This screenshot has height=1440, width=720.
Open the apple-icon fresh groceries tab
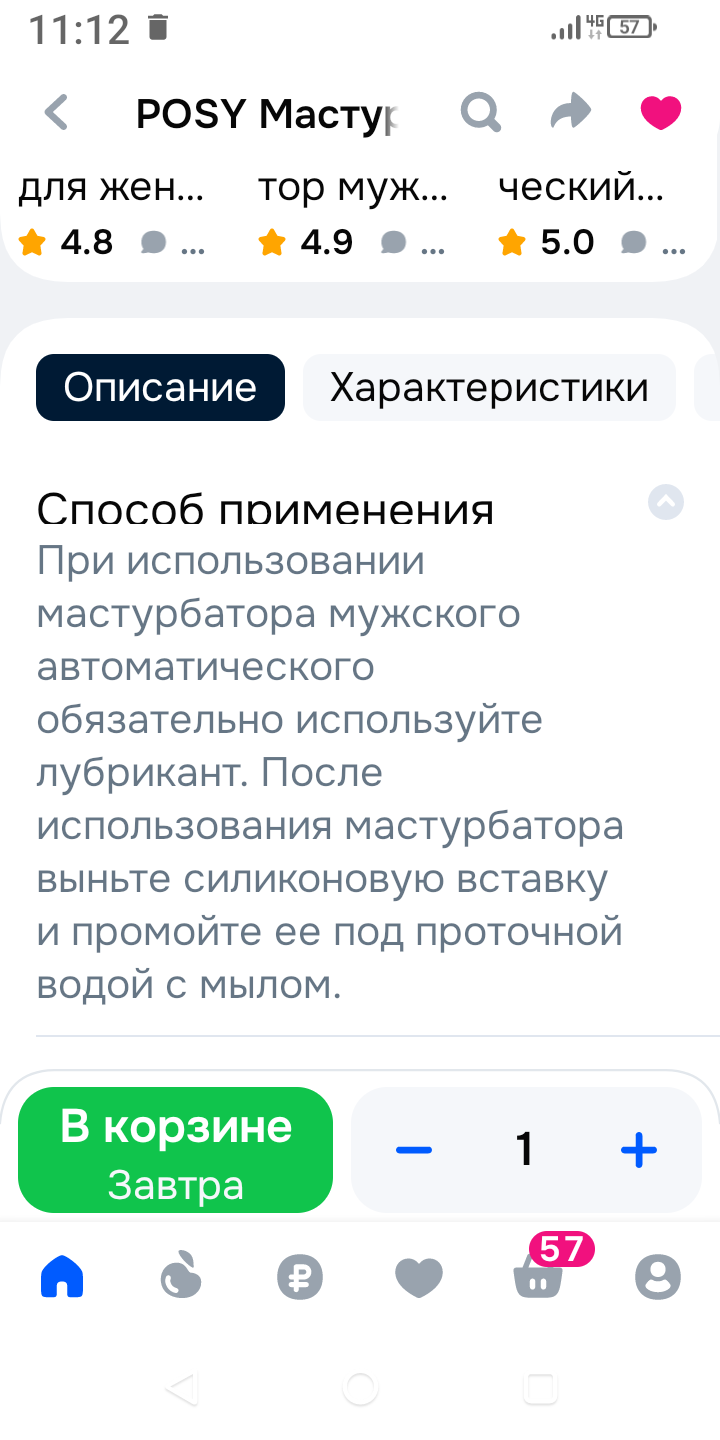181,1277
